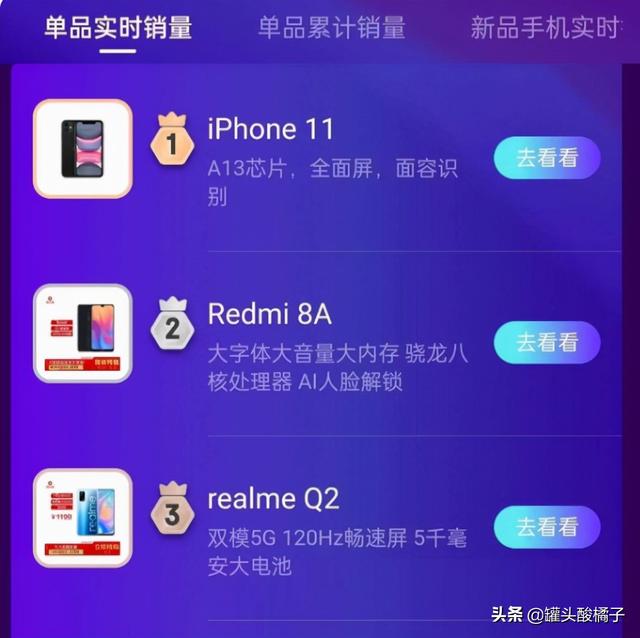Switch to the 单品累计销量 tab
Viewport: 640px width, 638px height.
[332, 27]
